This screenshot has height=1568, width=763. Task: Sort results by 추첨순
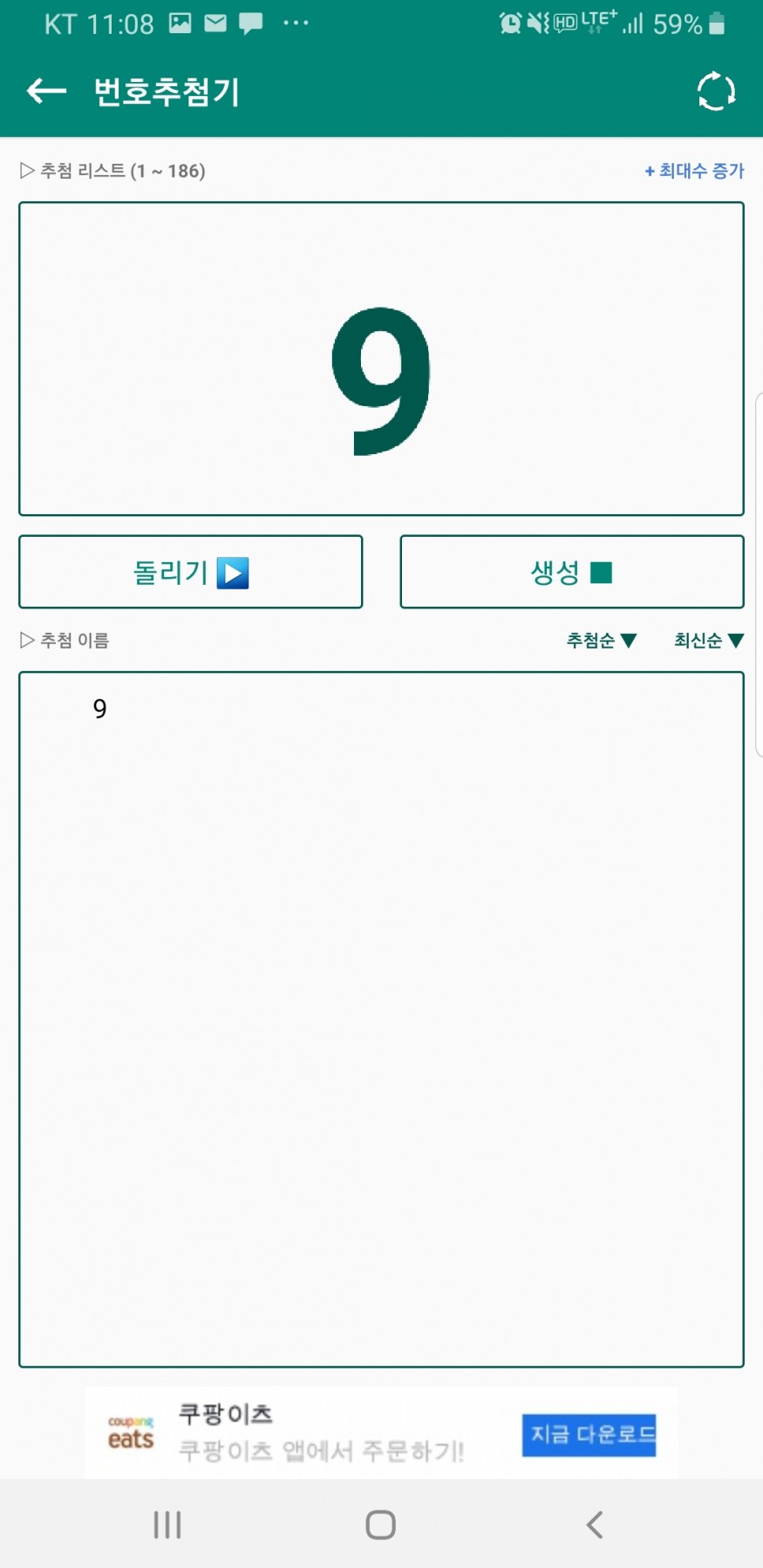(602, 641)
